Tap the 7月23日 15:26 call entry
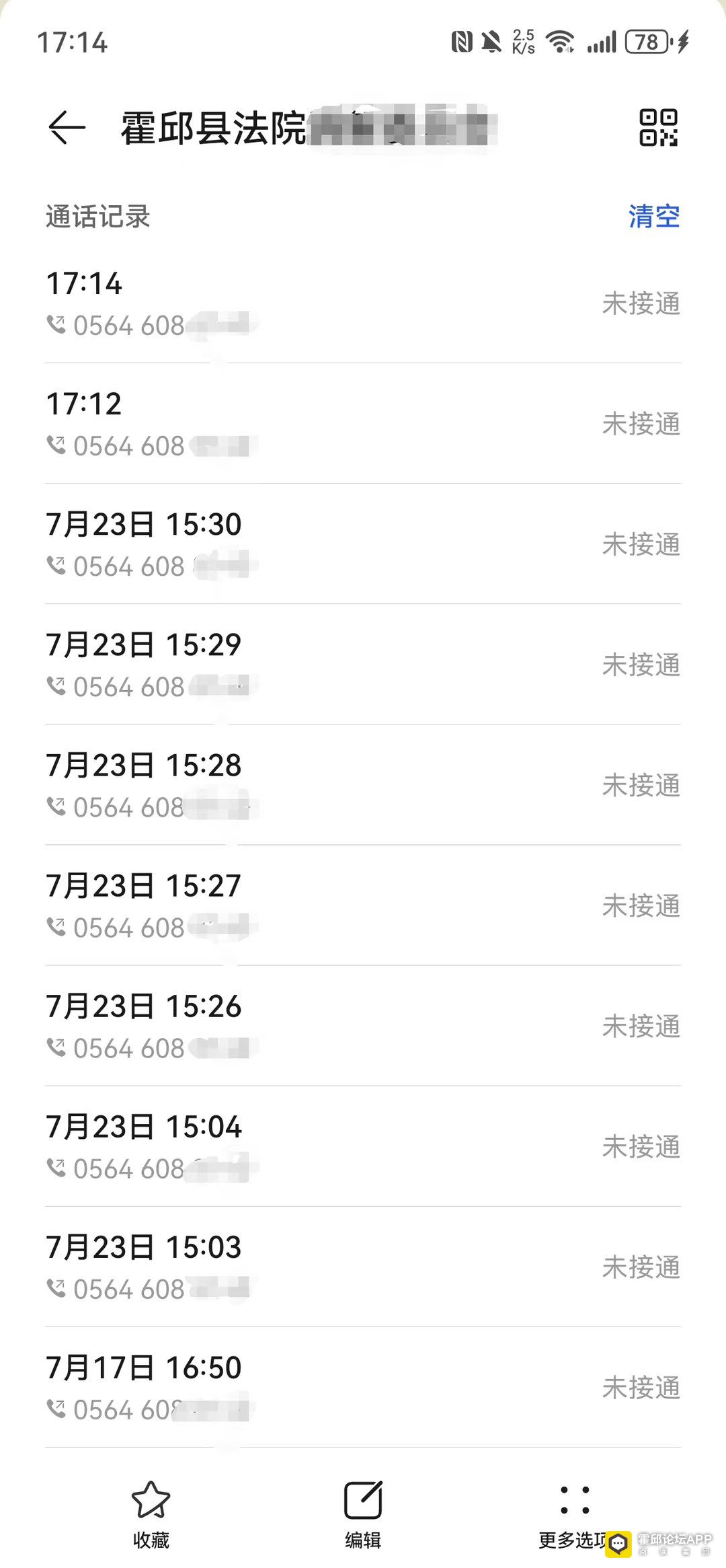The height and width of the screenshot is (1568, 726). click(363, 1026)
